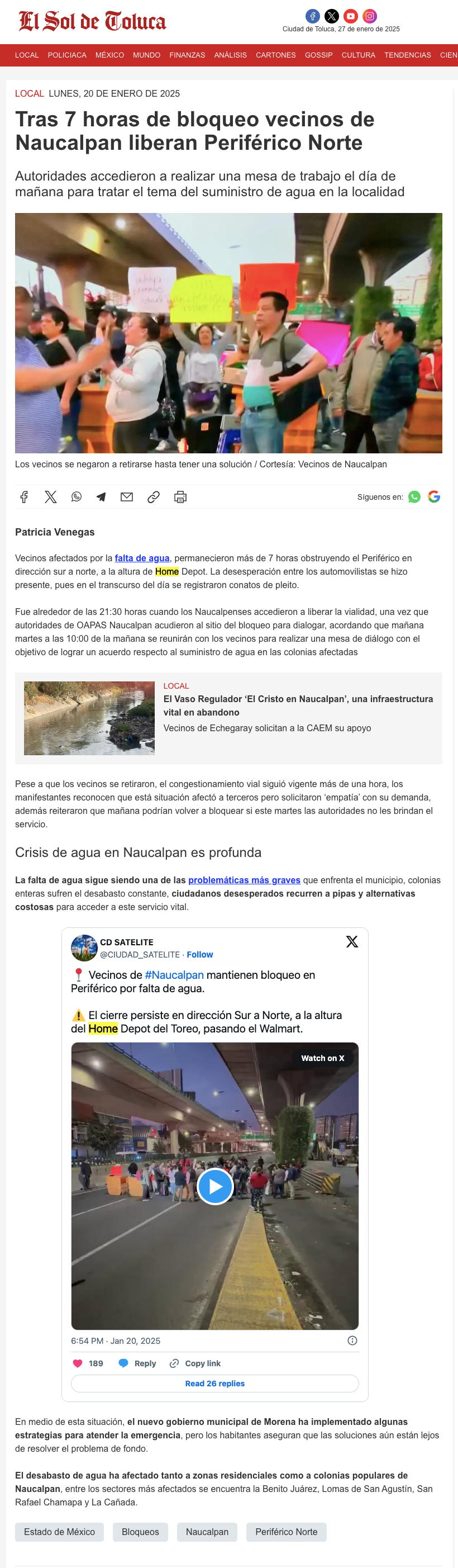Follow CD SATELITE on X
The height and width of the screenshot is (1568, 458).
click(199, 954)
